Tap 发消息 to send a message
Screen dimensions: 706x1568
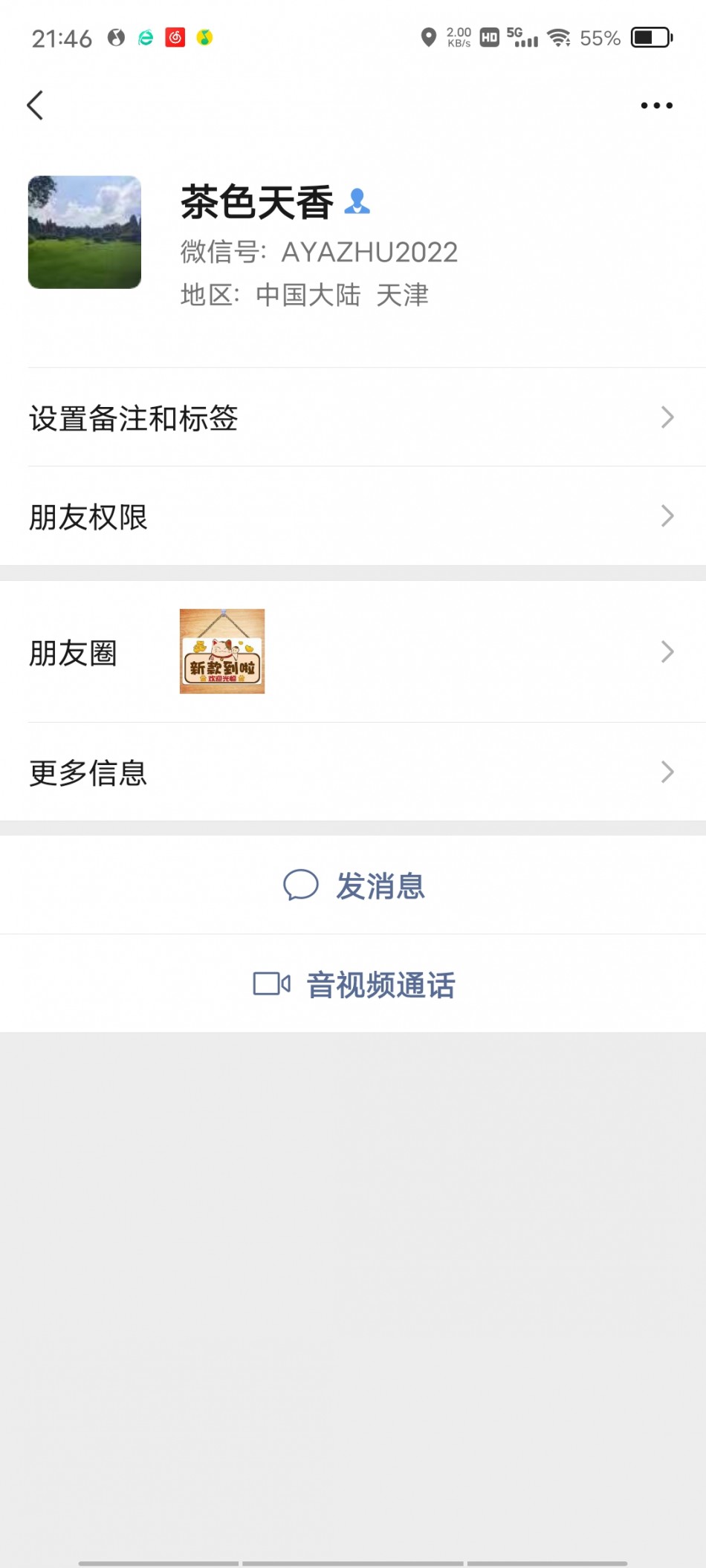[x=354, y=885]
